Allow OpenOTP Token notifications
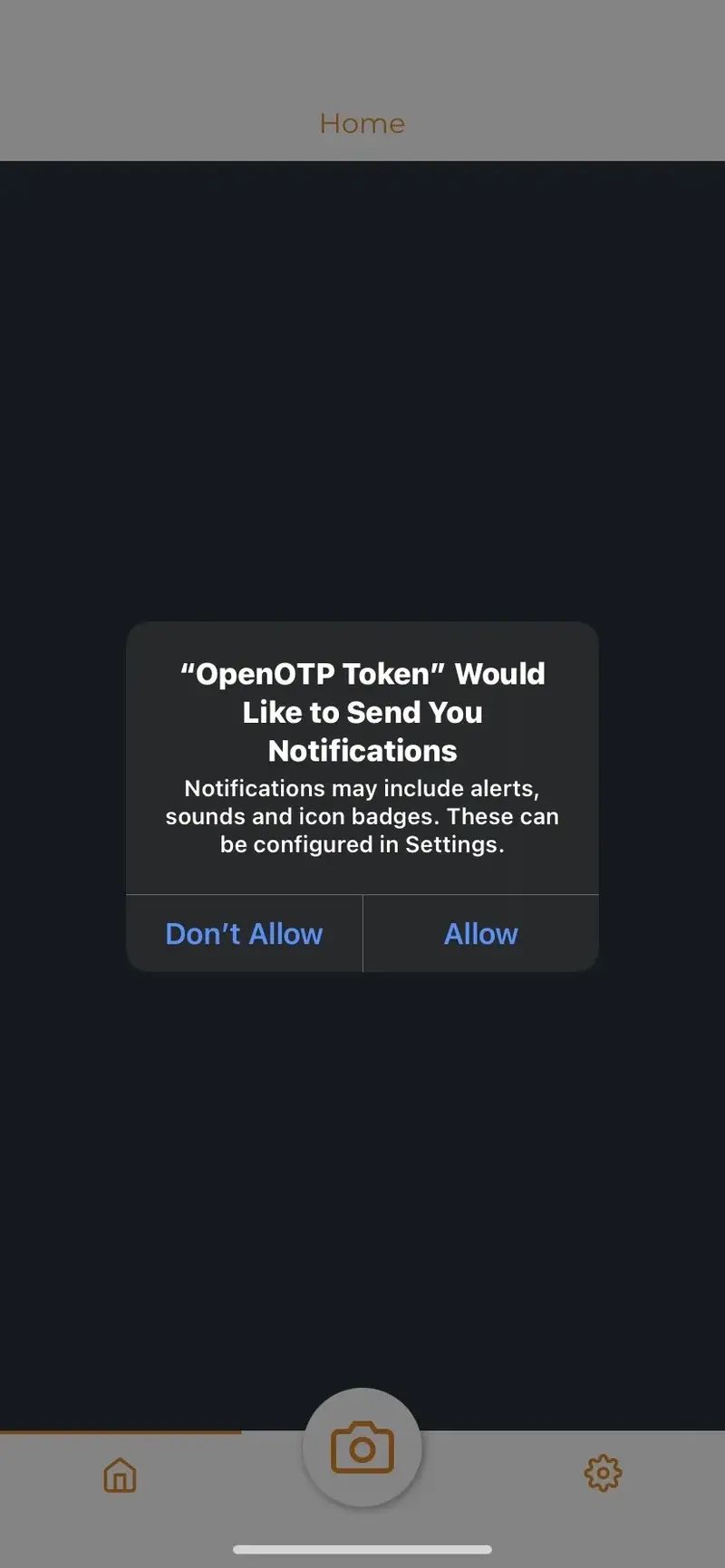725x1568 pixels. coord(480,933)
